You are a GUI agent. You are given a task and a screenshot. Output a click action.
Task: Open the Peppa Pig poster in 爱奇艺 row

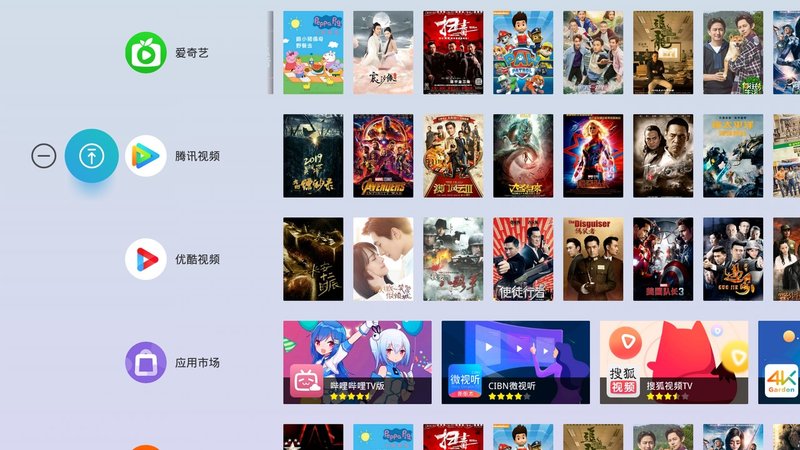click(x=313, y=52)
